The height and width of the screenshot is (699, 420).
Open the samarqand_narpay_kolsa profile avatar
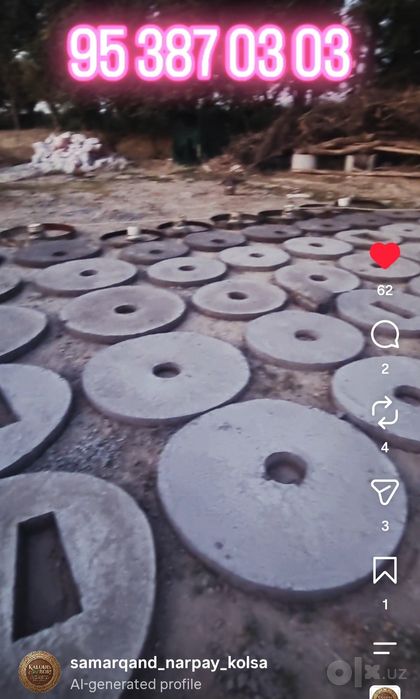coord(40,671)
